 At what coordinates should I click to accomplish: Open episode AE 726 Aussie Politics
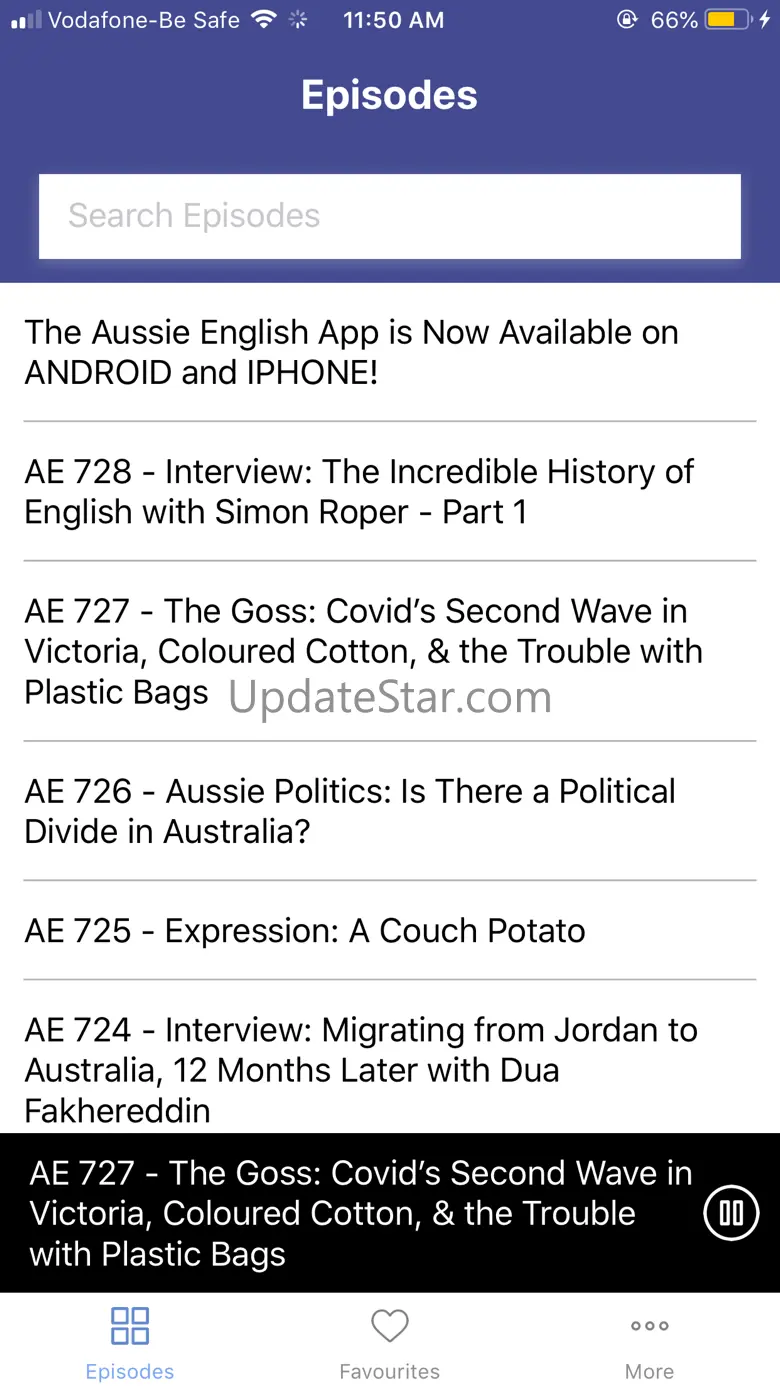(390, 811)
